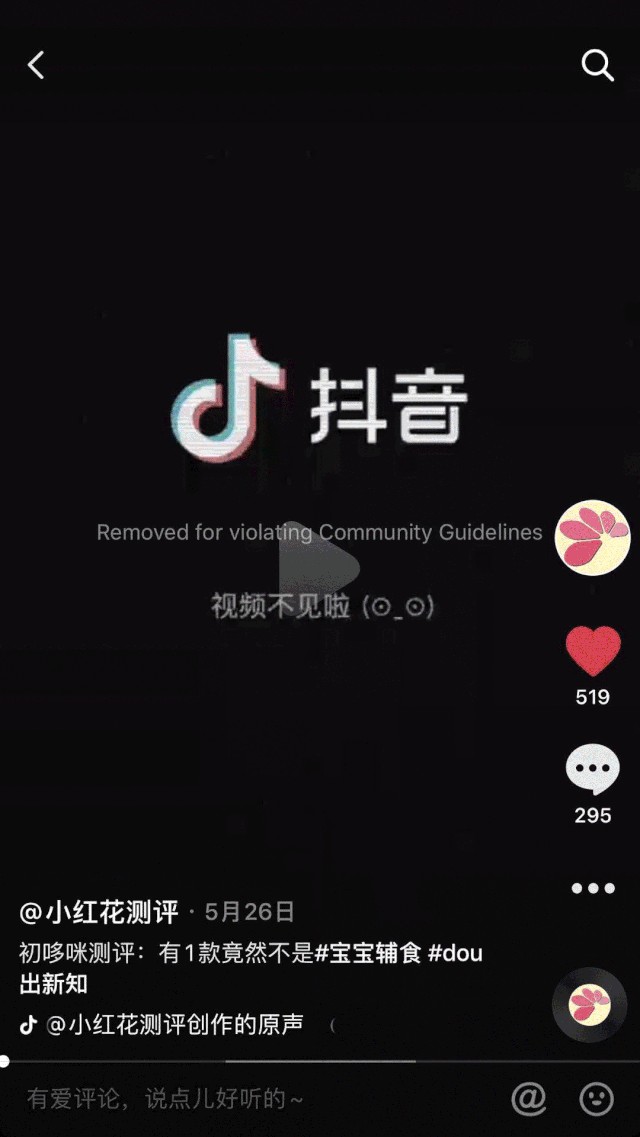Open the spinning music disc
This screenshot has height=1137, width=640.
(x=590, y=1005)
